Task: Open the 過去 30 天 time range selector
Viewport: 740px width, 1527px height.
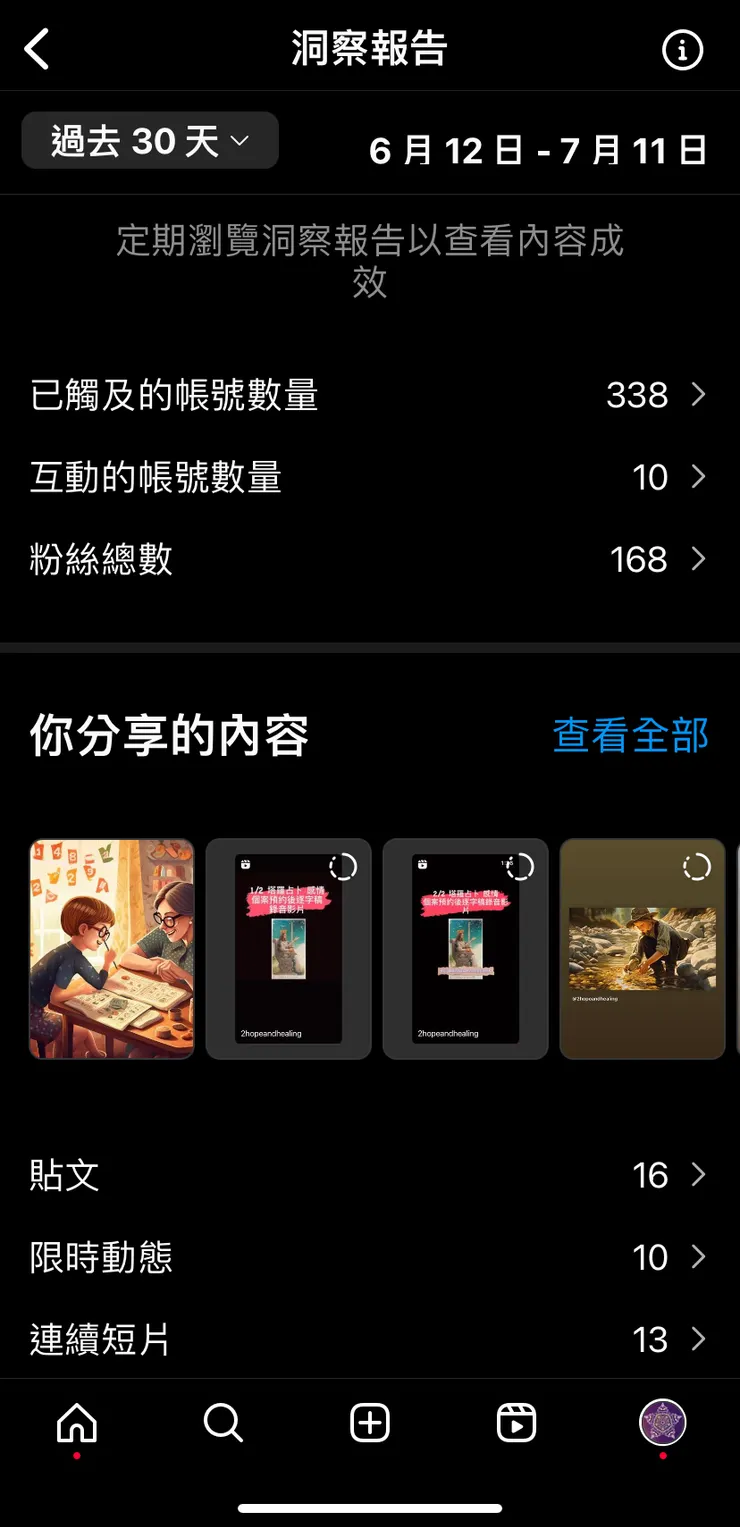Action: (149, 141)
